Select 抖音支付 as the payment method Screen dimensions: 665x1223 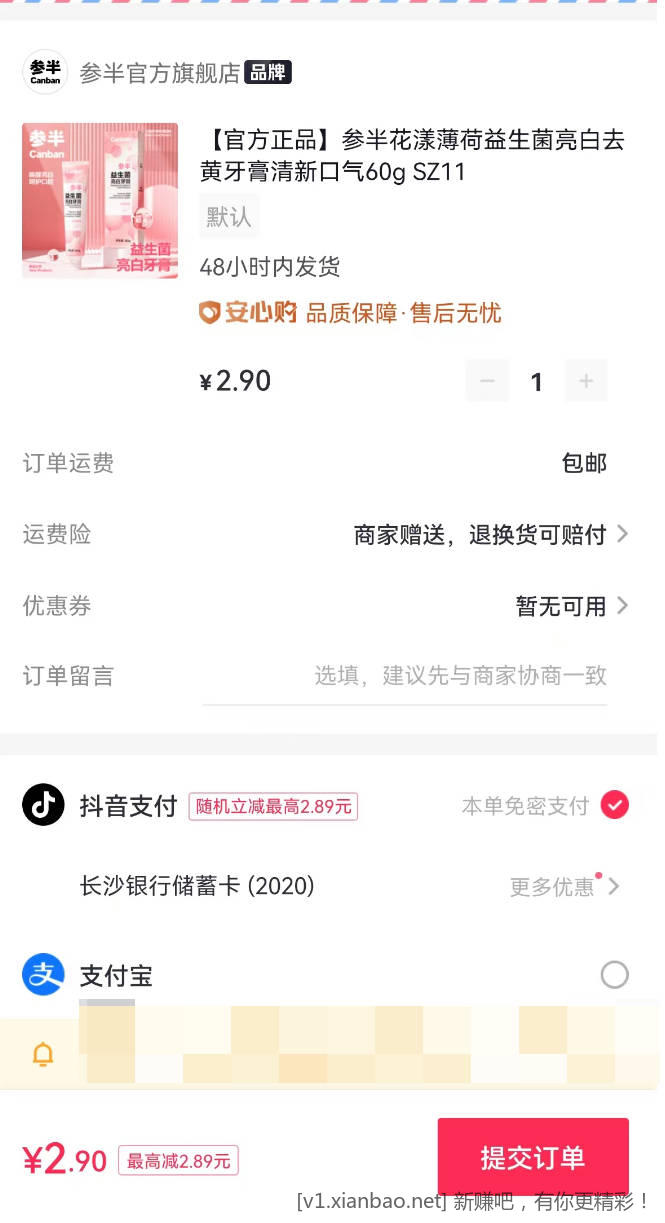[x=614, y=805]
